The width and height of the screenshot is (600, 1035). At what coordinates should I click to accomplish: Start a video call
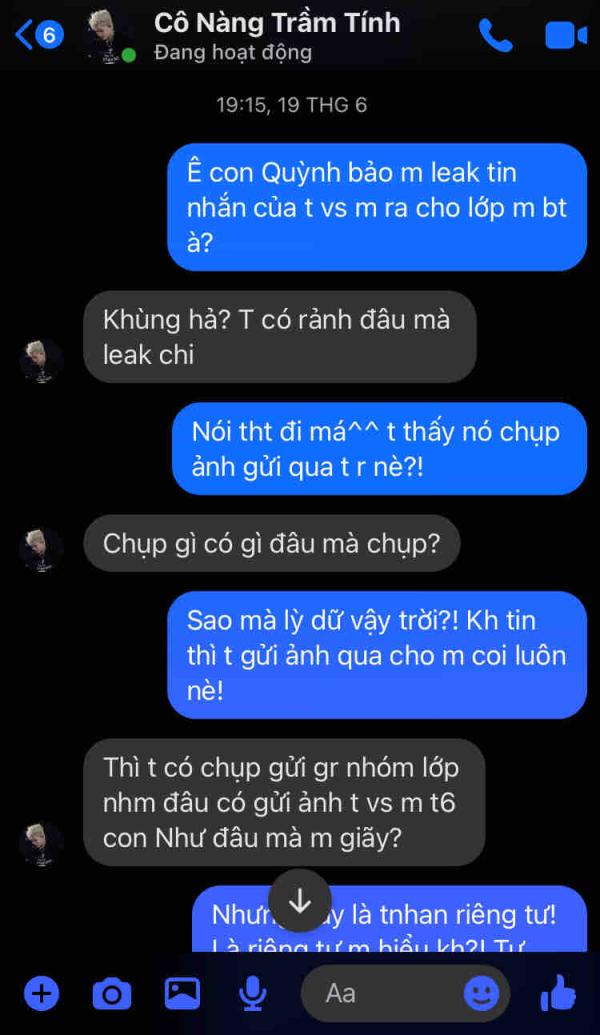pyautogui.click(x=566, y=36)
